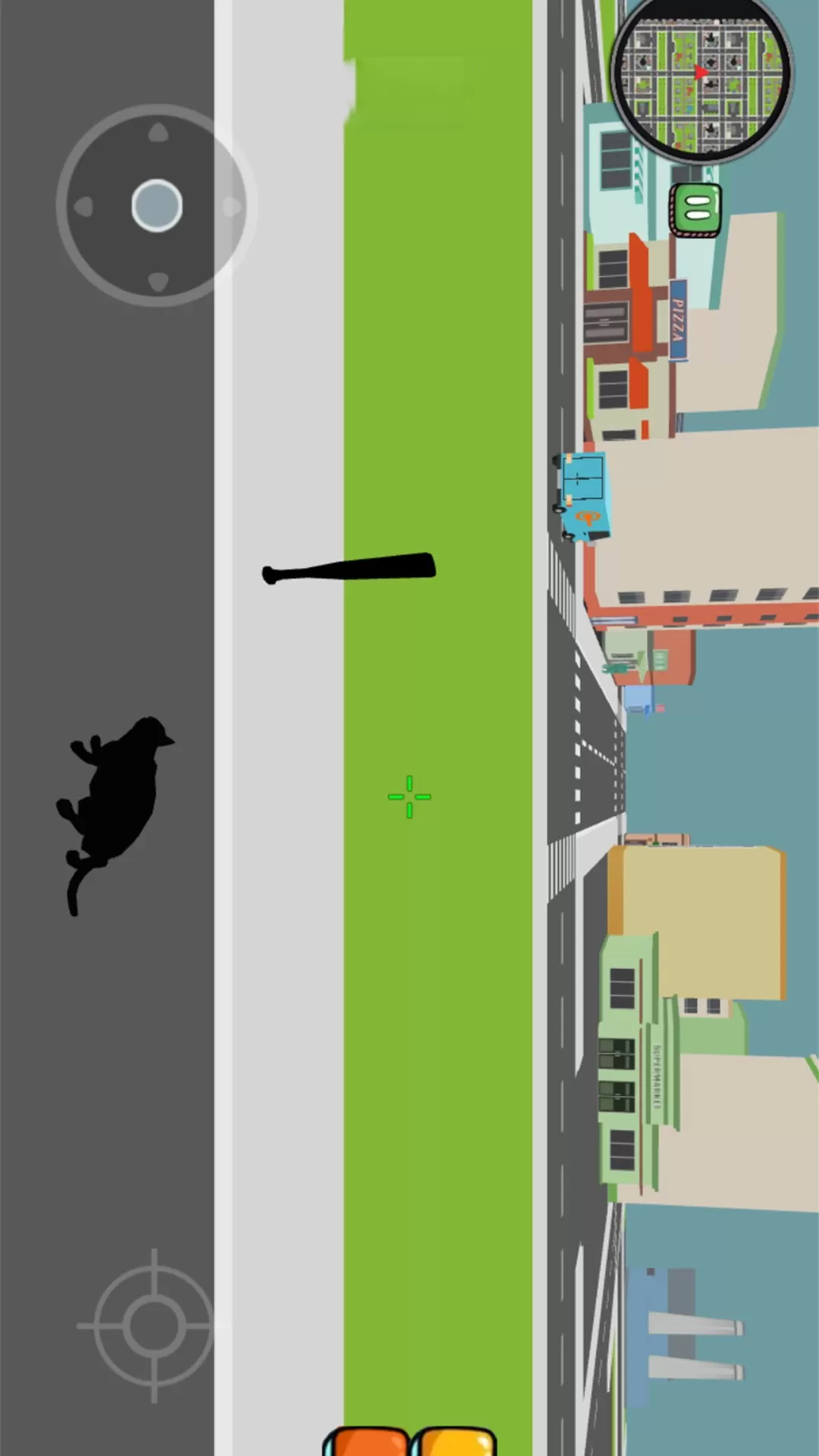The height and width of the screenshot is (1456, 819).
Task: Pause the game with the green button
Action: [695, 209]
